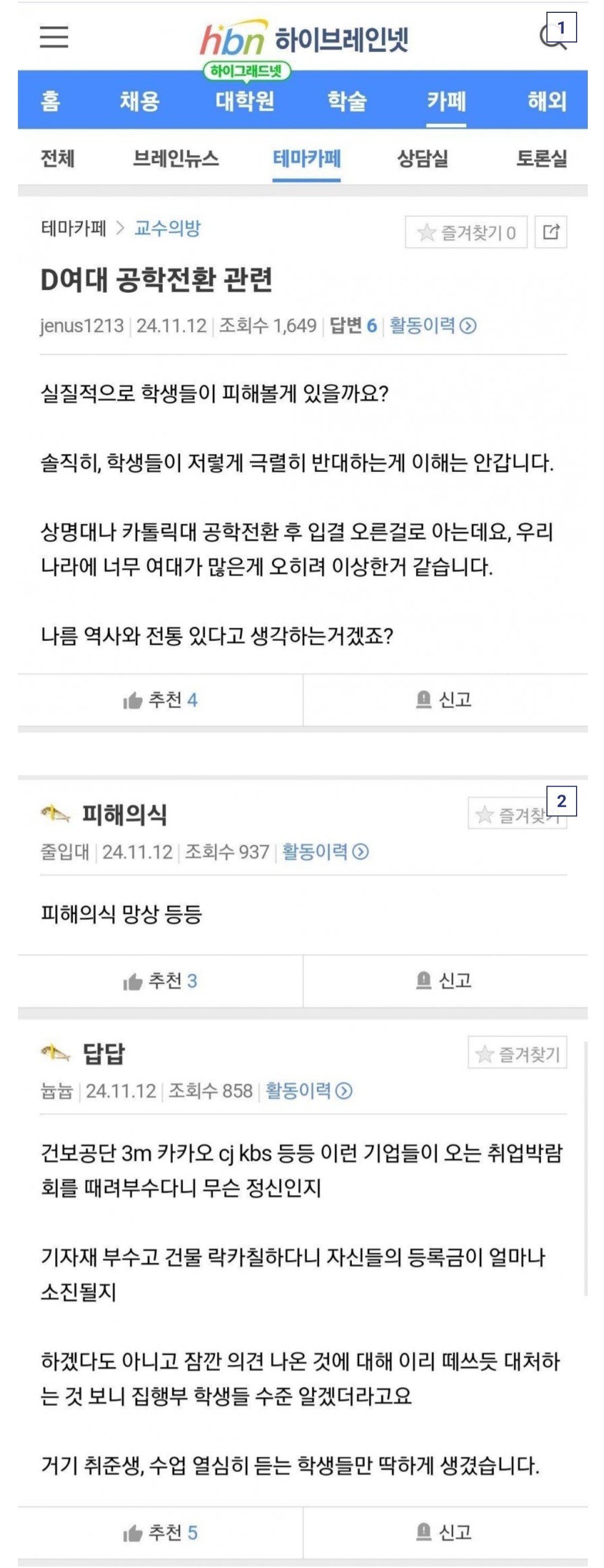604x1568 pixels.
Task: Open the search magnifier icon
Action: 553,37
